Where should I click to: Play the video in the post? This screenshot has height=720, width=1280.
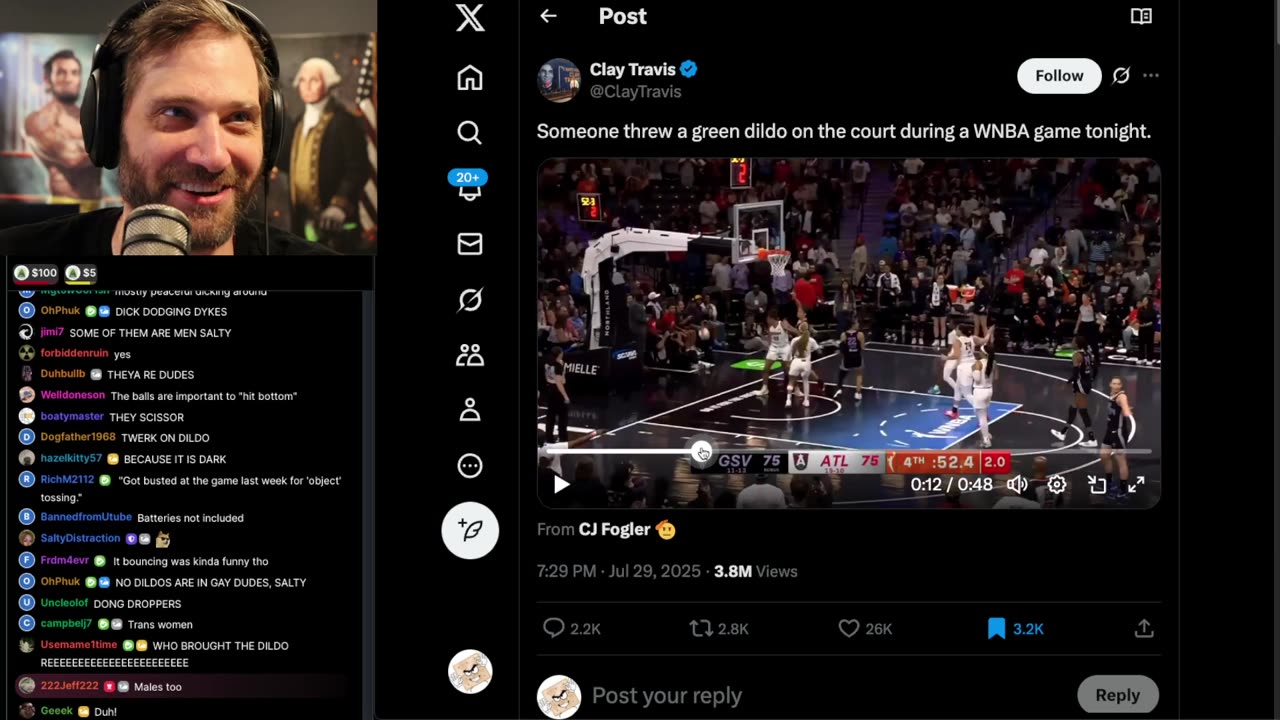[x=561, y=485]
